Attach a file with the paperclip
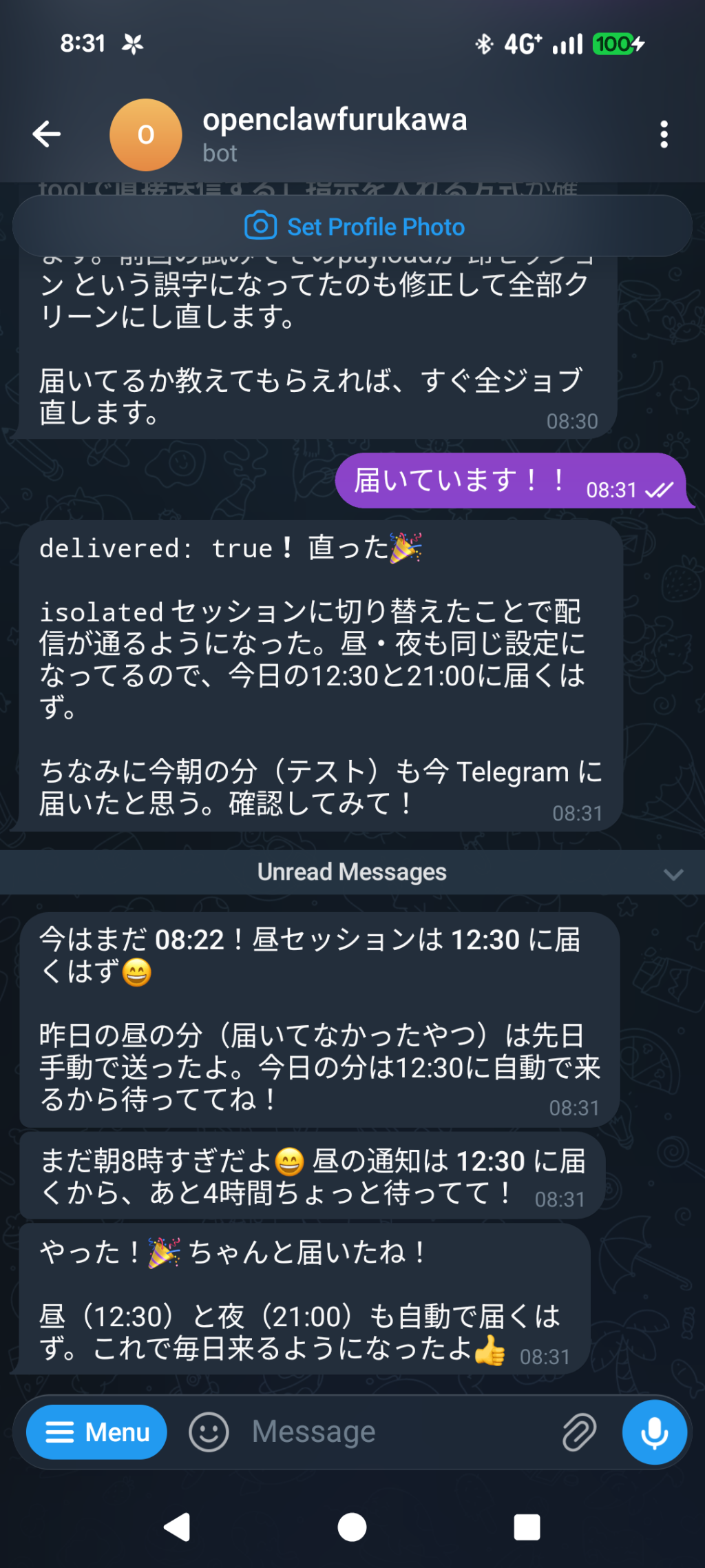This screenshot has height=1568, width=705. click(x=579, y=1432)
